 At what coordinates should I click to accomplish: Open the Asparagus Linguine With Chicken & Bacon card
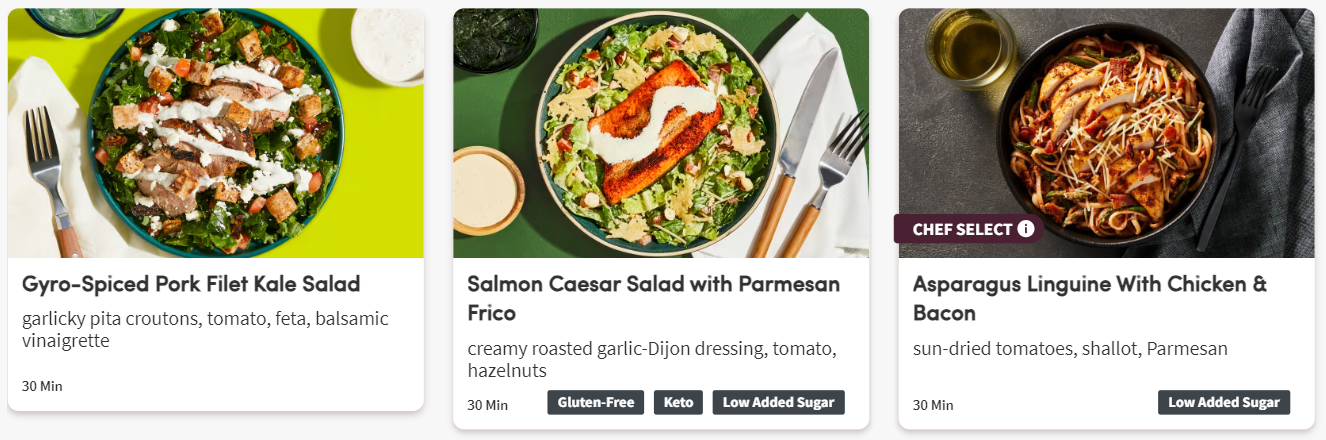click(x=1089, y=297)
